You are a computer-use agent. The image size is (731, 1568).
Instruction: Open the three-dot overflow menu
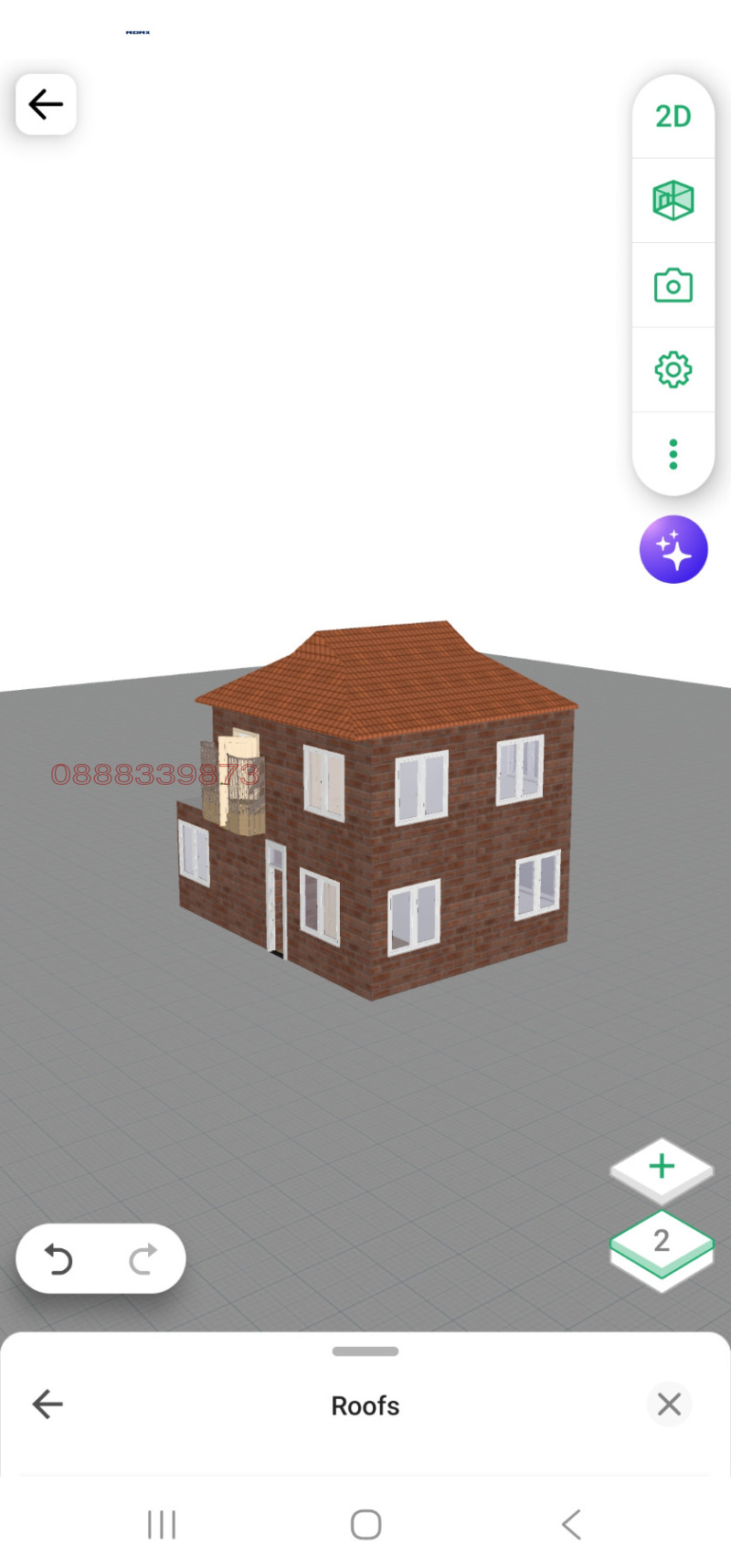coord(673,454)
